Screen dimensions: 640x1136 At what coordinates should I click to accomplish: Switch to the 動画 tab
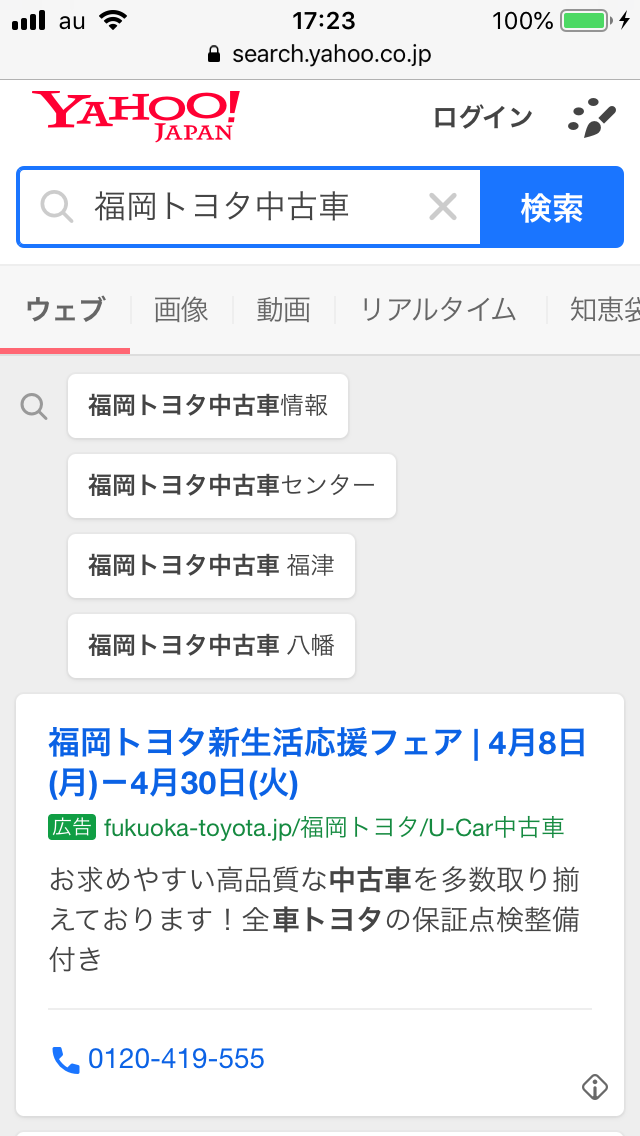(x=283, y=310)
